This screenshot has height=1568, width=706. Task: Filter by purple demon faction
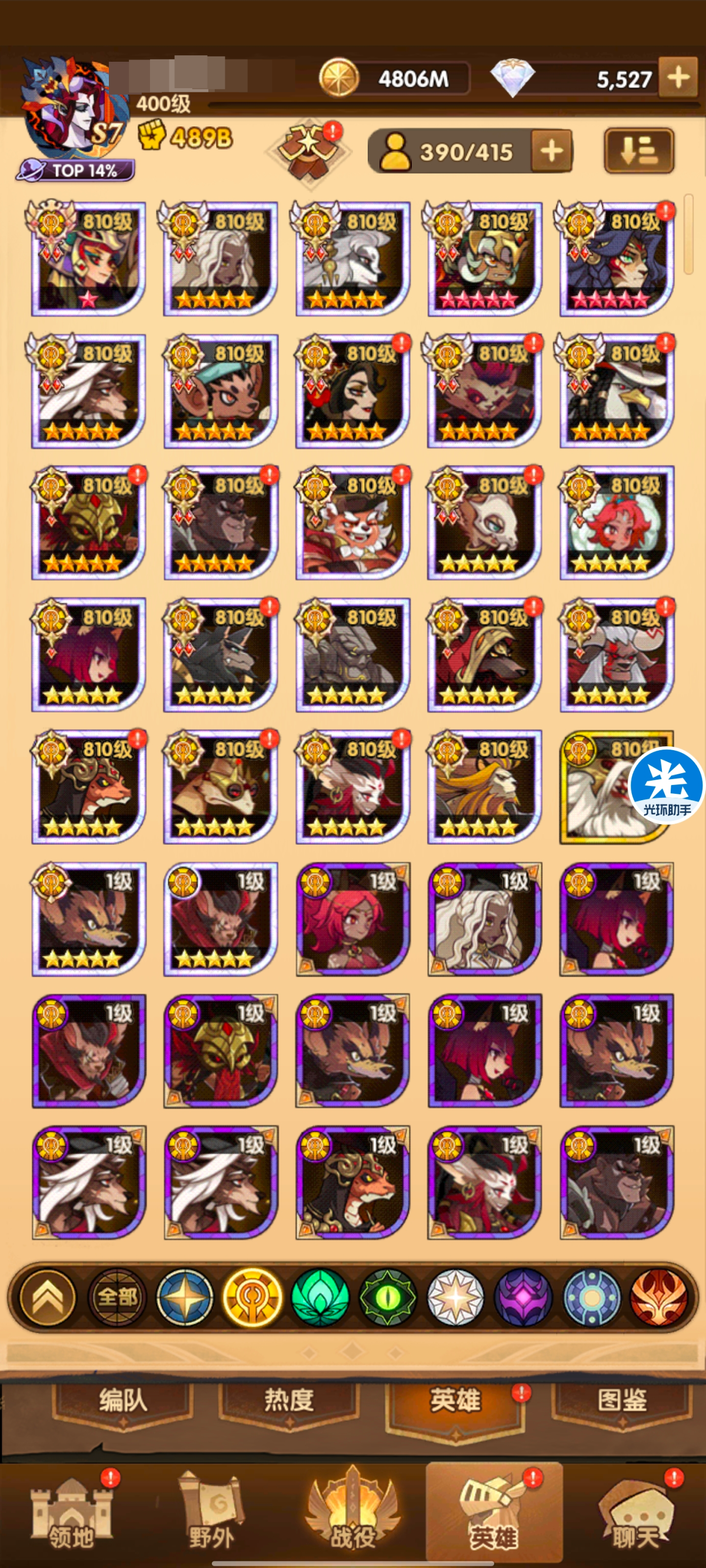[522, 1297]
